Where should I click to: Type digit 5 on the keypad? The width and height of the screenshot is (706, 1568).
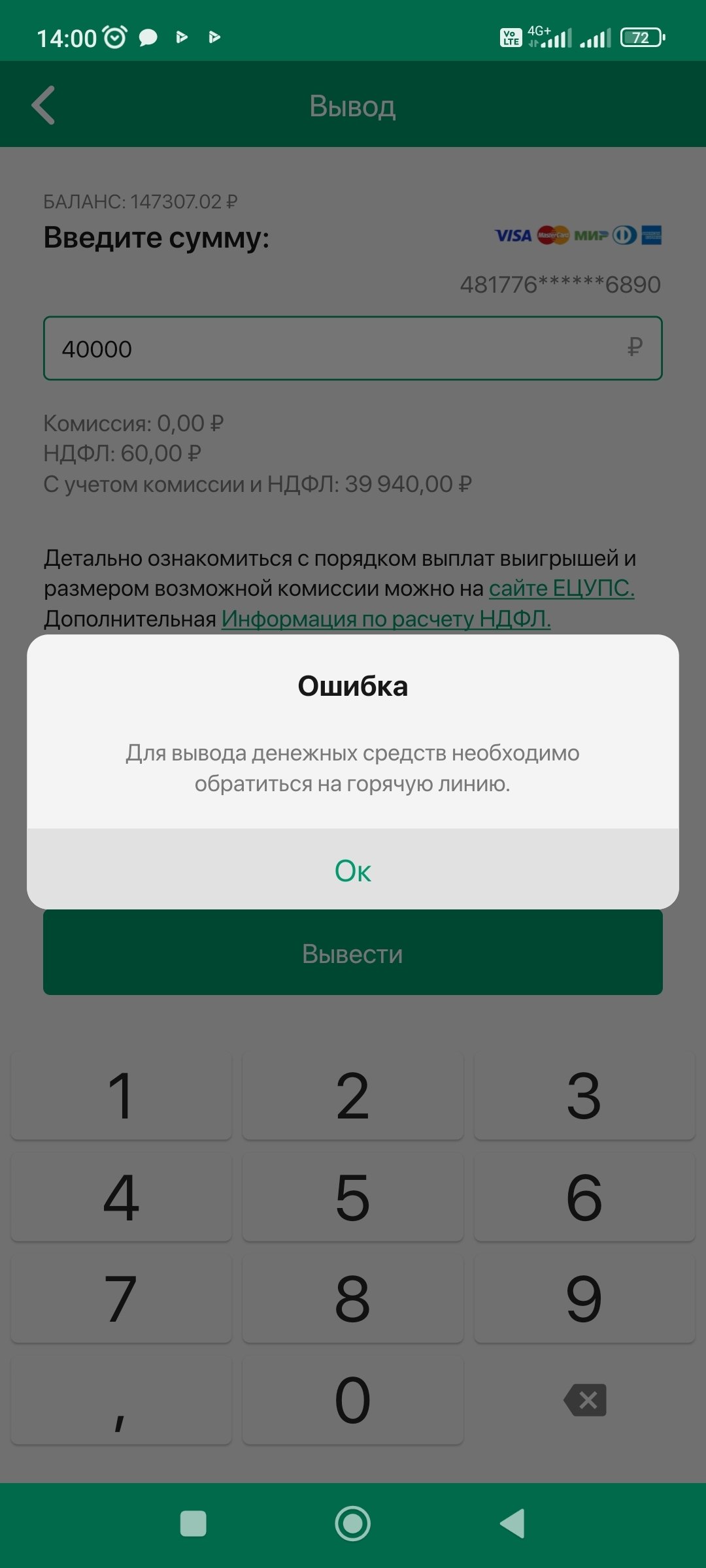pyautogui.click(x=352, y=1197)
